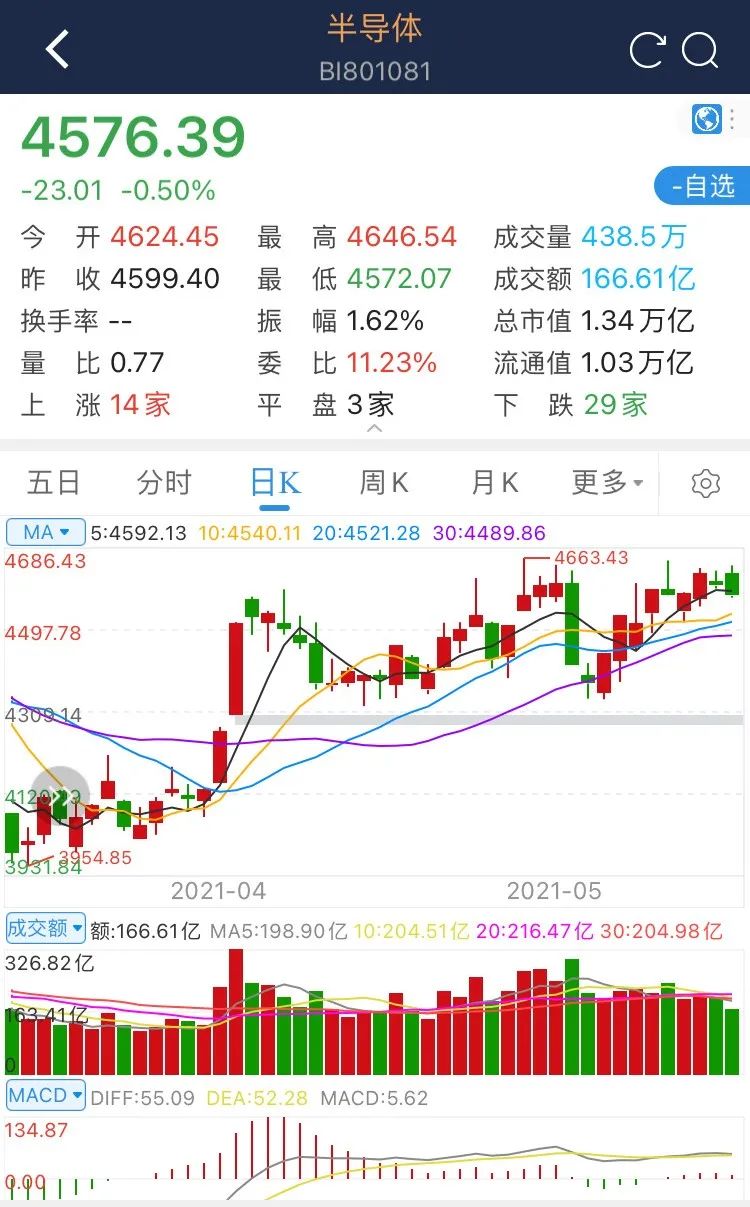750x1207 pixels.
Task: Refresh the semiconductor index data
Action: [647, 50]
